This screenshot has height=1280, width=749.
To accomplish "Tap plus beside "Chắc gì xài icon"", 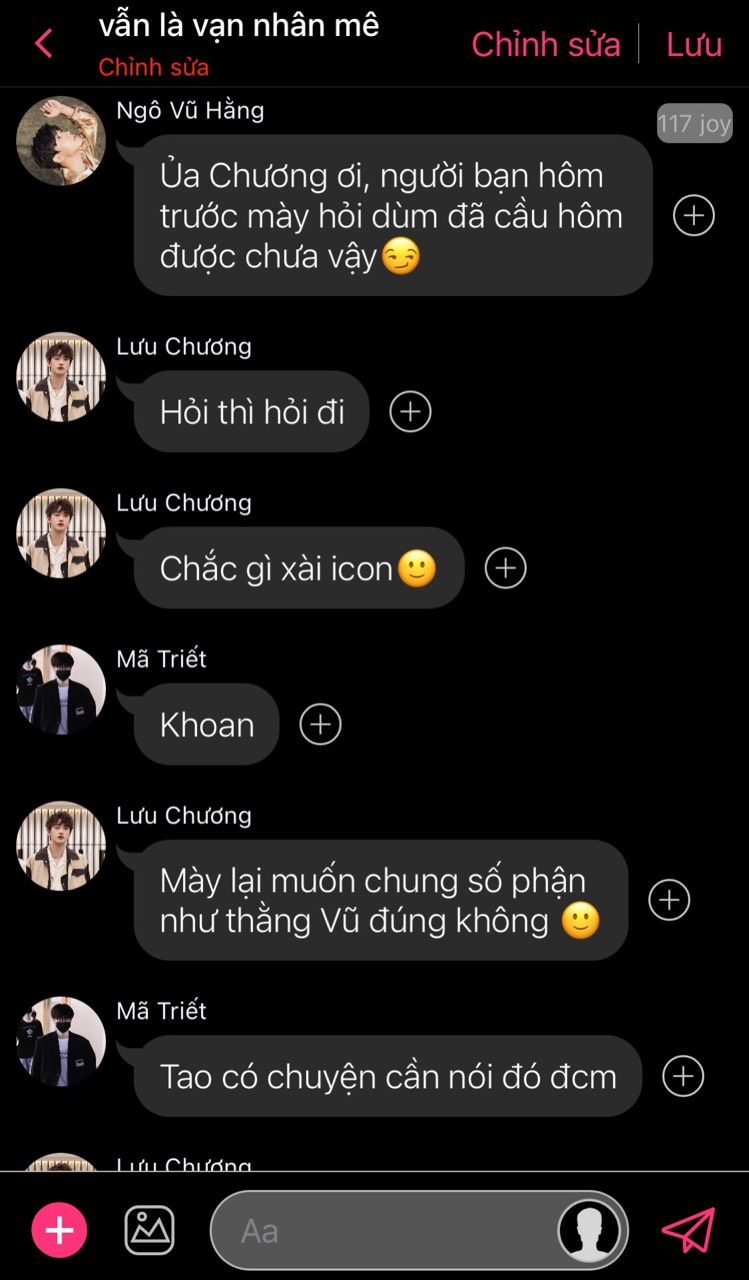I will click(505, 568).
